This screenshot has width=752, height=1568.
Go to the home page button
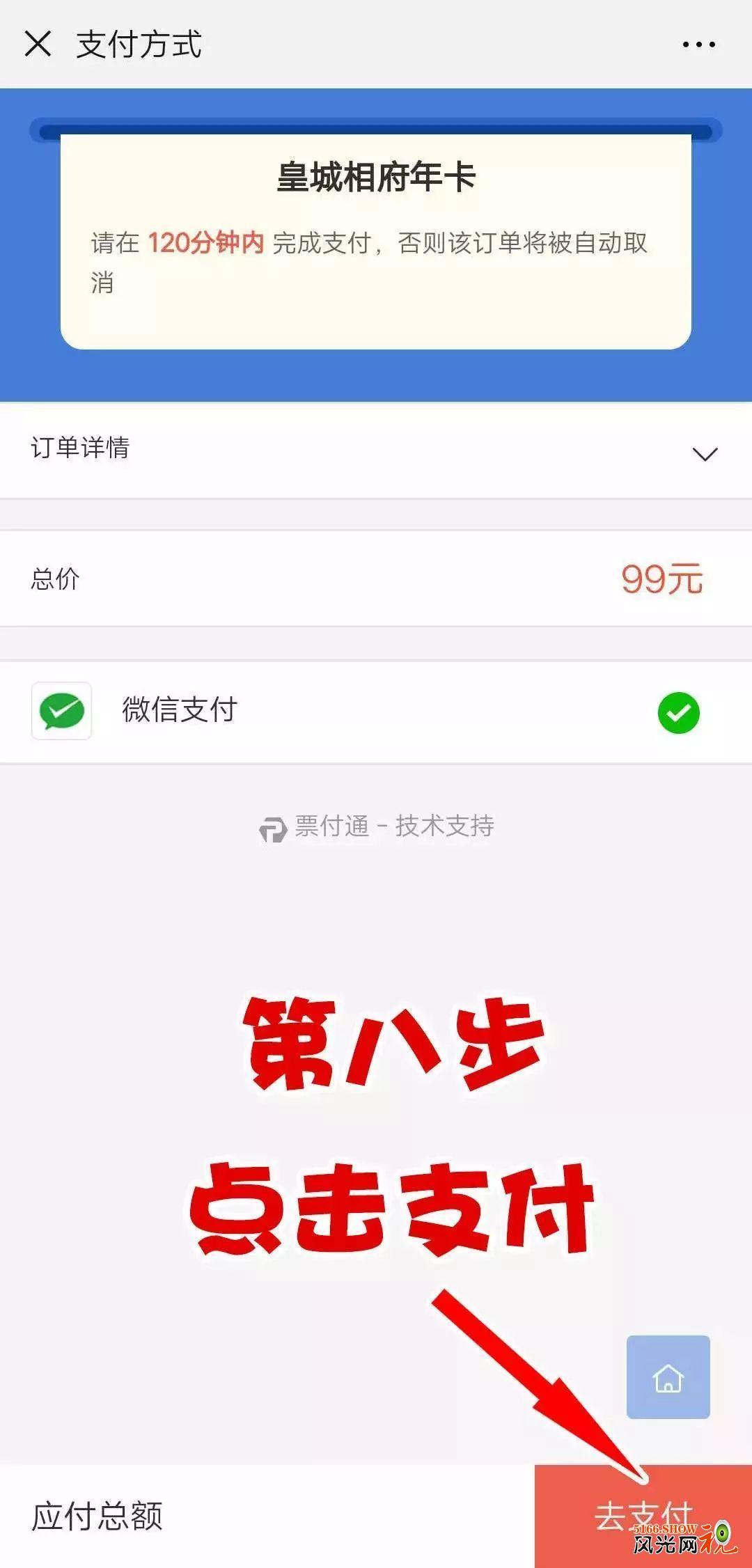(668, 1377)
